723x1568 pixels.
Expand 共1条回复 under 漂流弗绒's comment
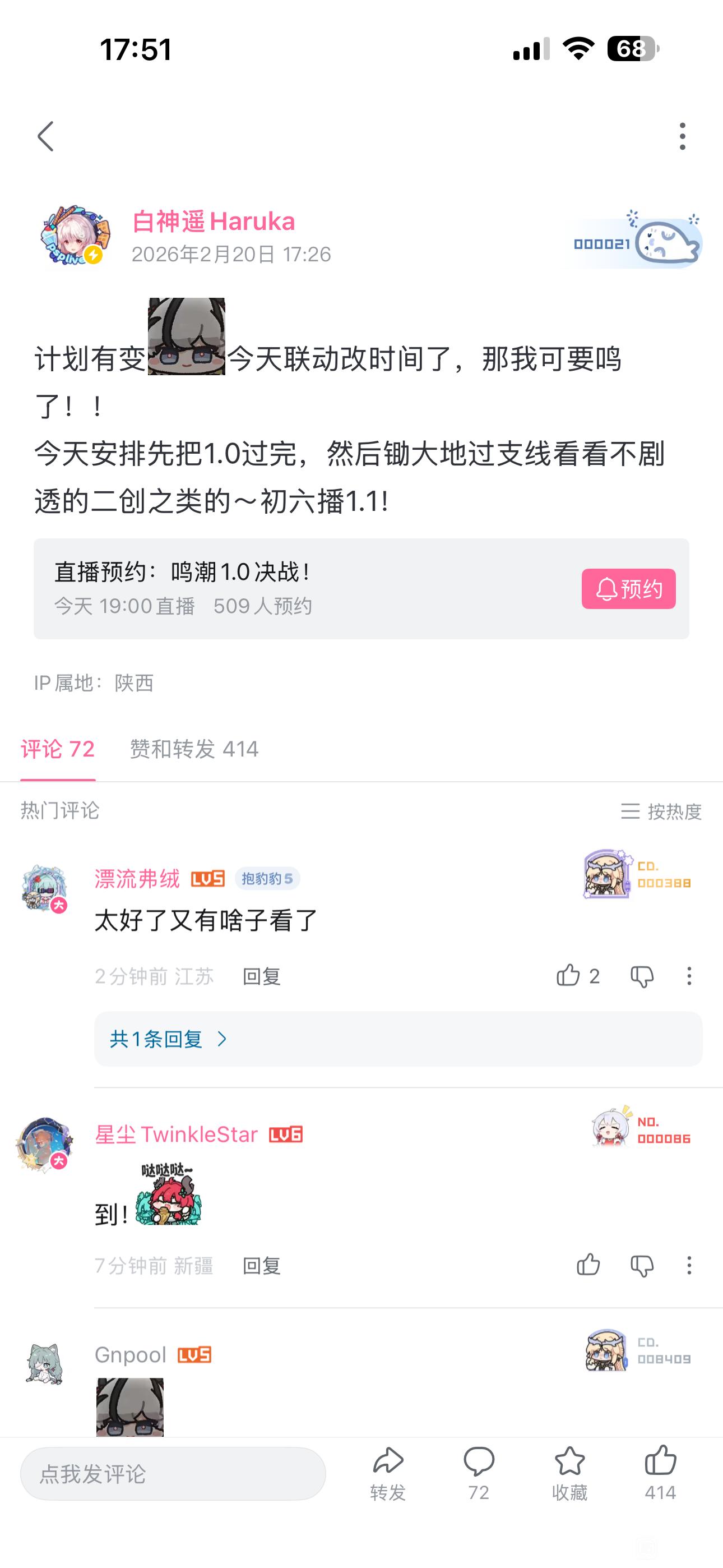pos(169,1039)
